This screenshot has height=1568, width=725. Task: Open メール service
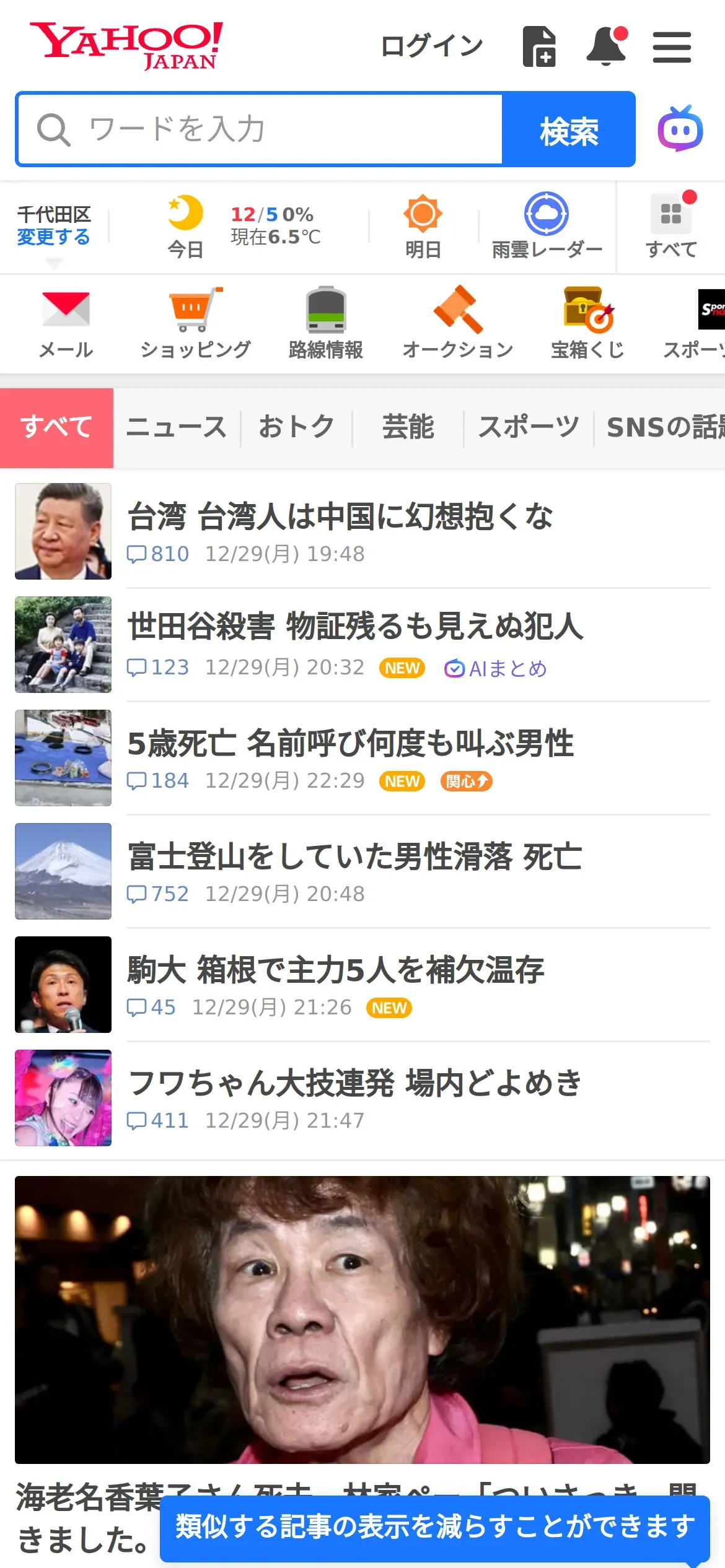click(x=66, y=323)
